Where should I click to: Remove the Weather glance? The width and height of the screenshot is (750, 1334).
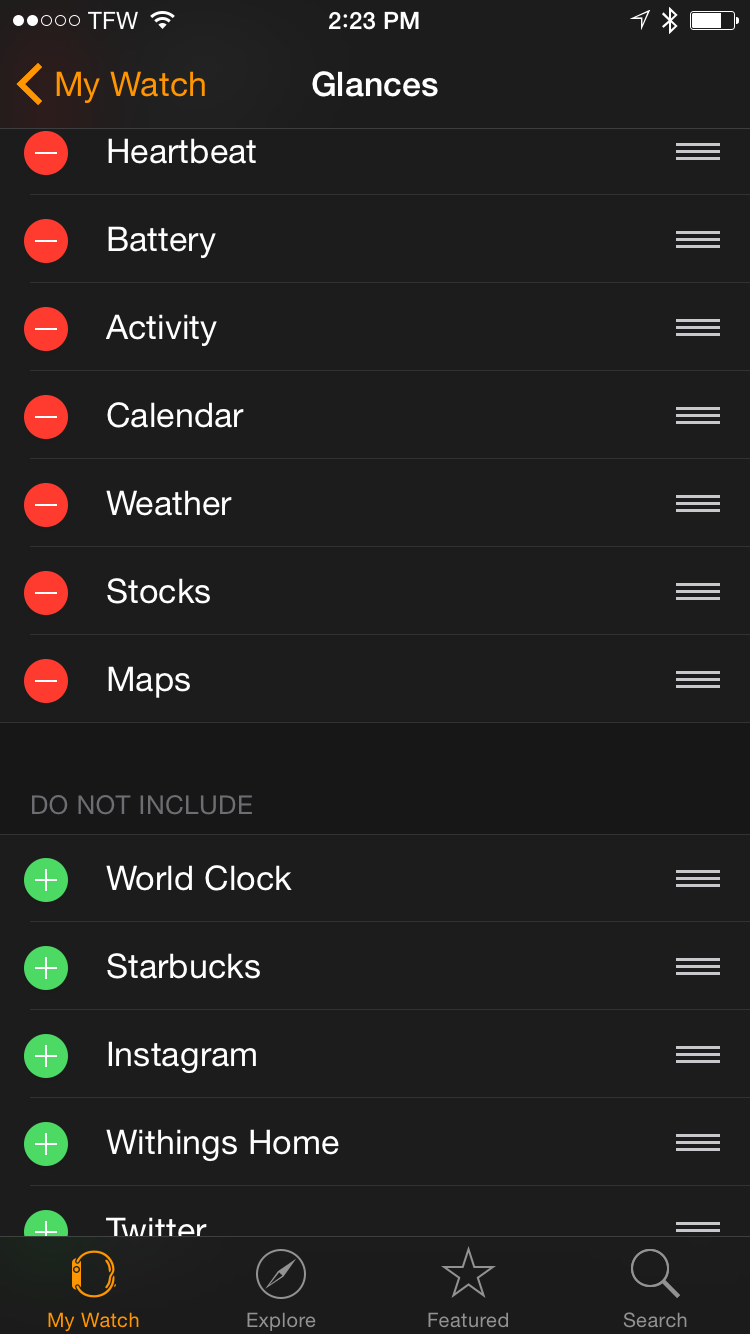(46, 504)
